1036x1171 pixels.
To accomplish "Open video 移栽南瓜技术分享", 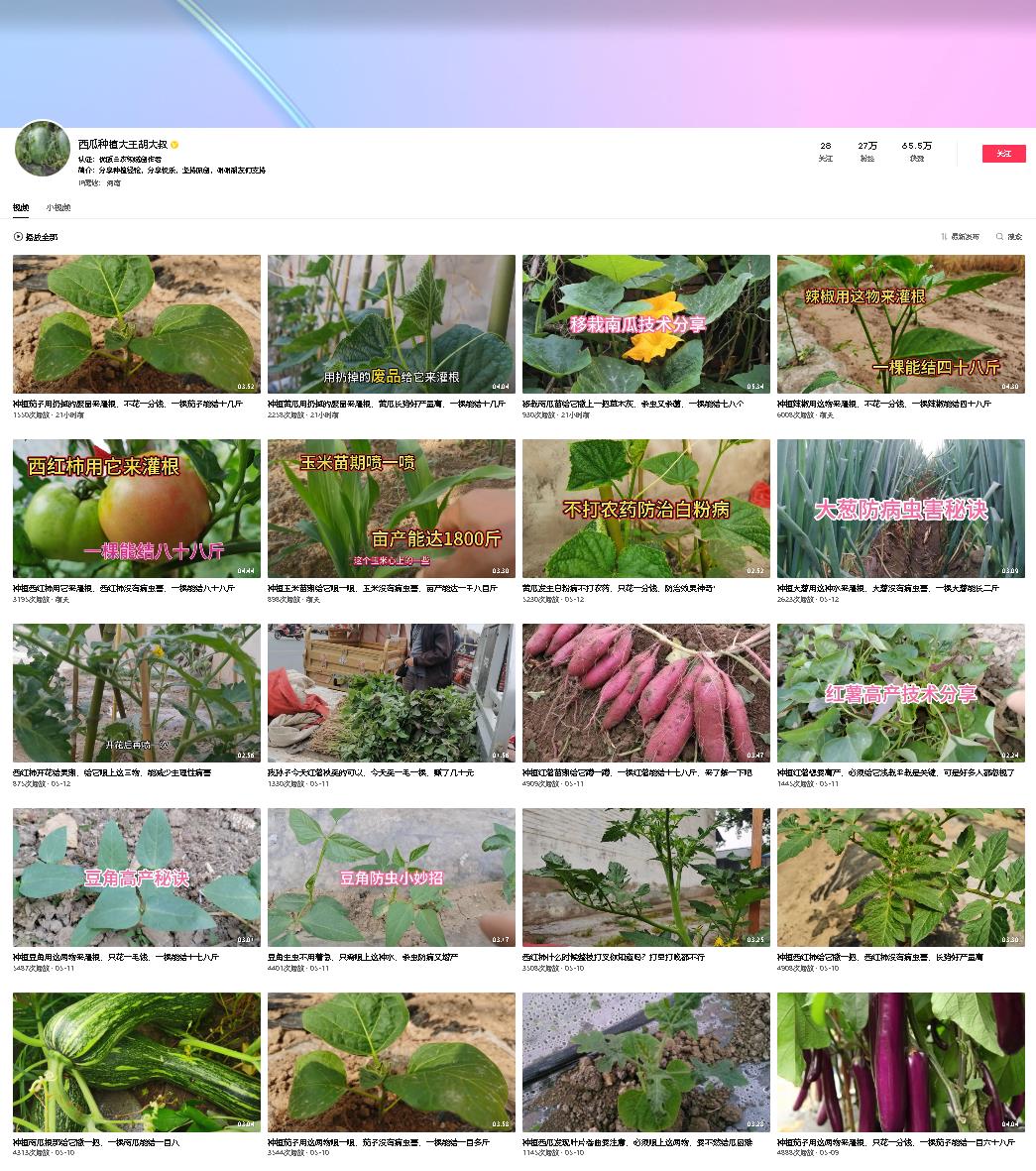I will (x=645, y=324).
